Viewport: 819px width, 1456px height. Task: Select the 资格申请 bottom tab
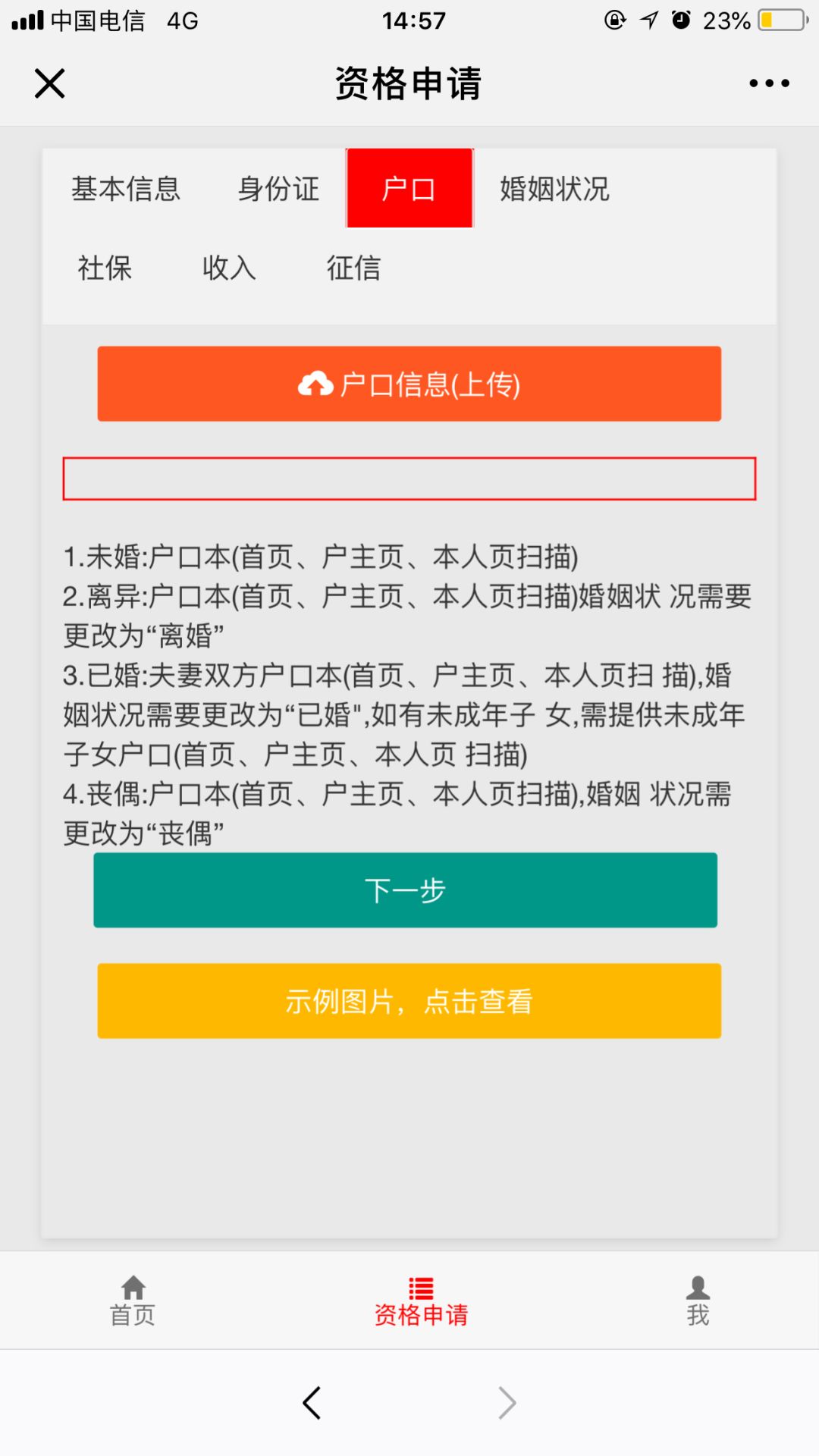[421, 1301]
